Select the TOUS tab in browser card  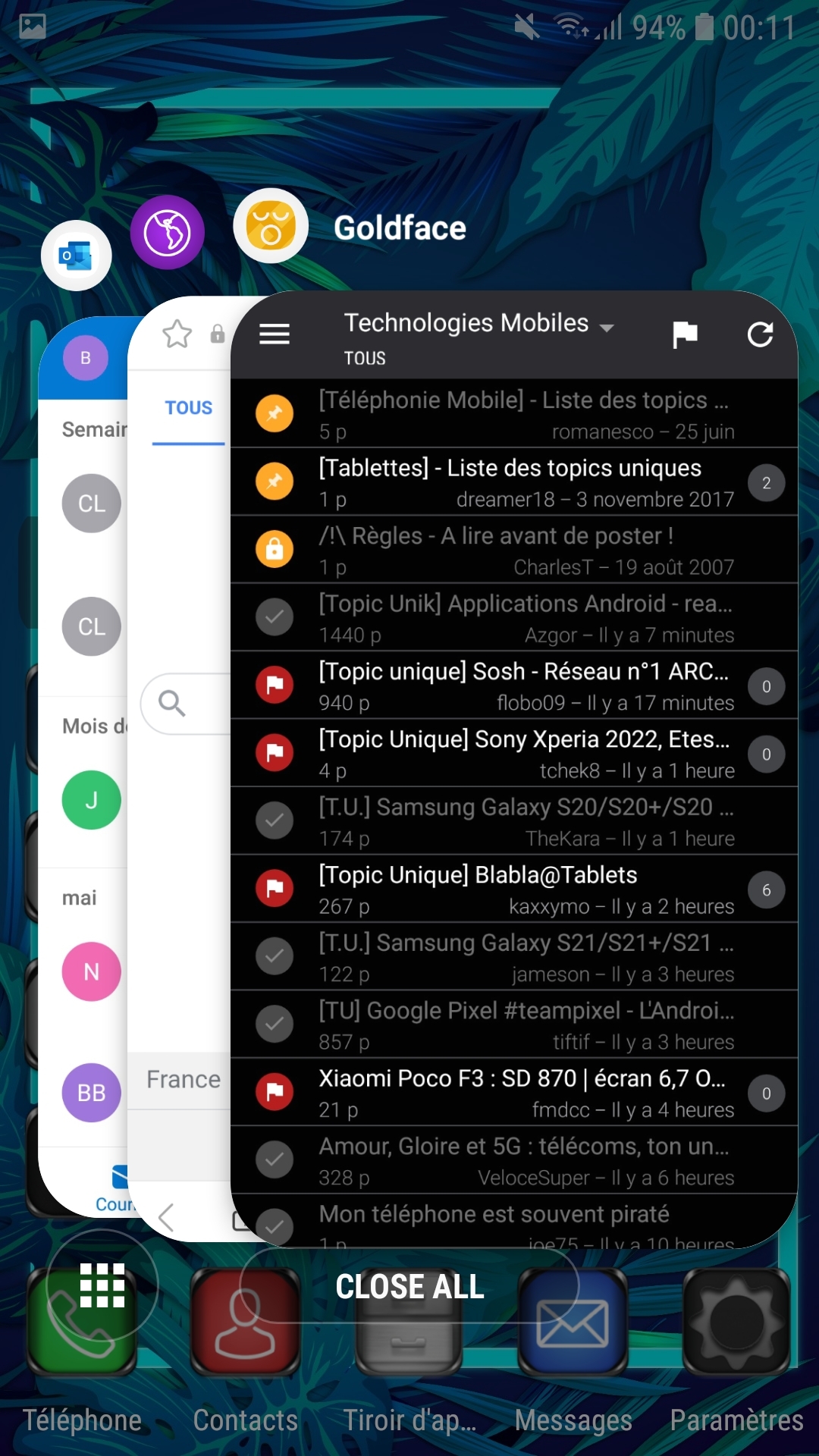click(189, 408)
